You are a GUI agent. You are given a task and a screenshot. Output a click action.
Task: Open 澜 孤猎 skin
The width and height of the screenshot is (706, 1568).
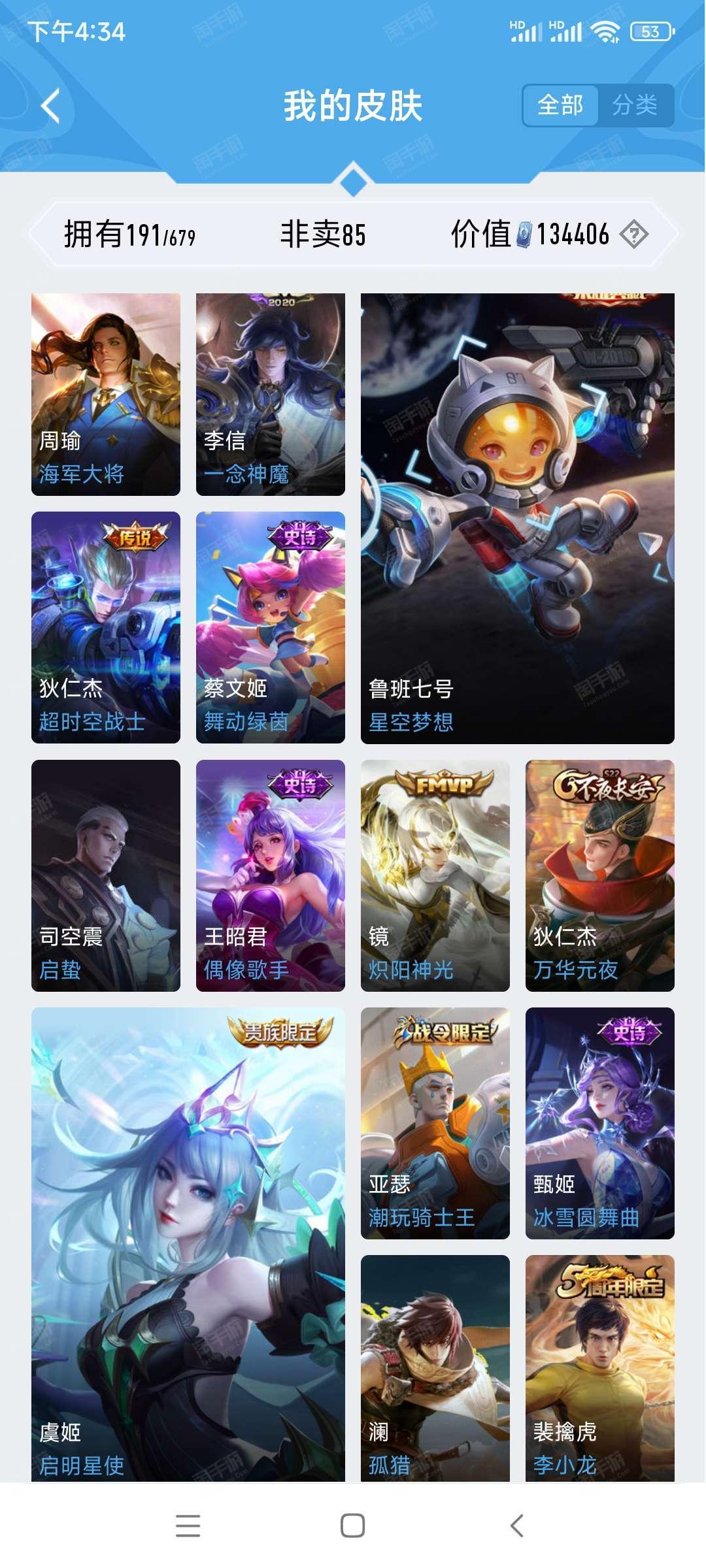pyautogui.click(x=435, y=1369)
